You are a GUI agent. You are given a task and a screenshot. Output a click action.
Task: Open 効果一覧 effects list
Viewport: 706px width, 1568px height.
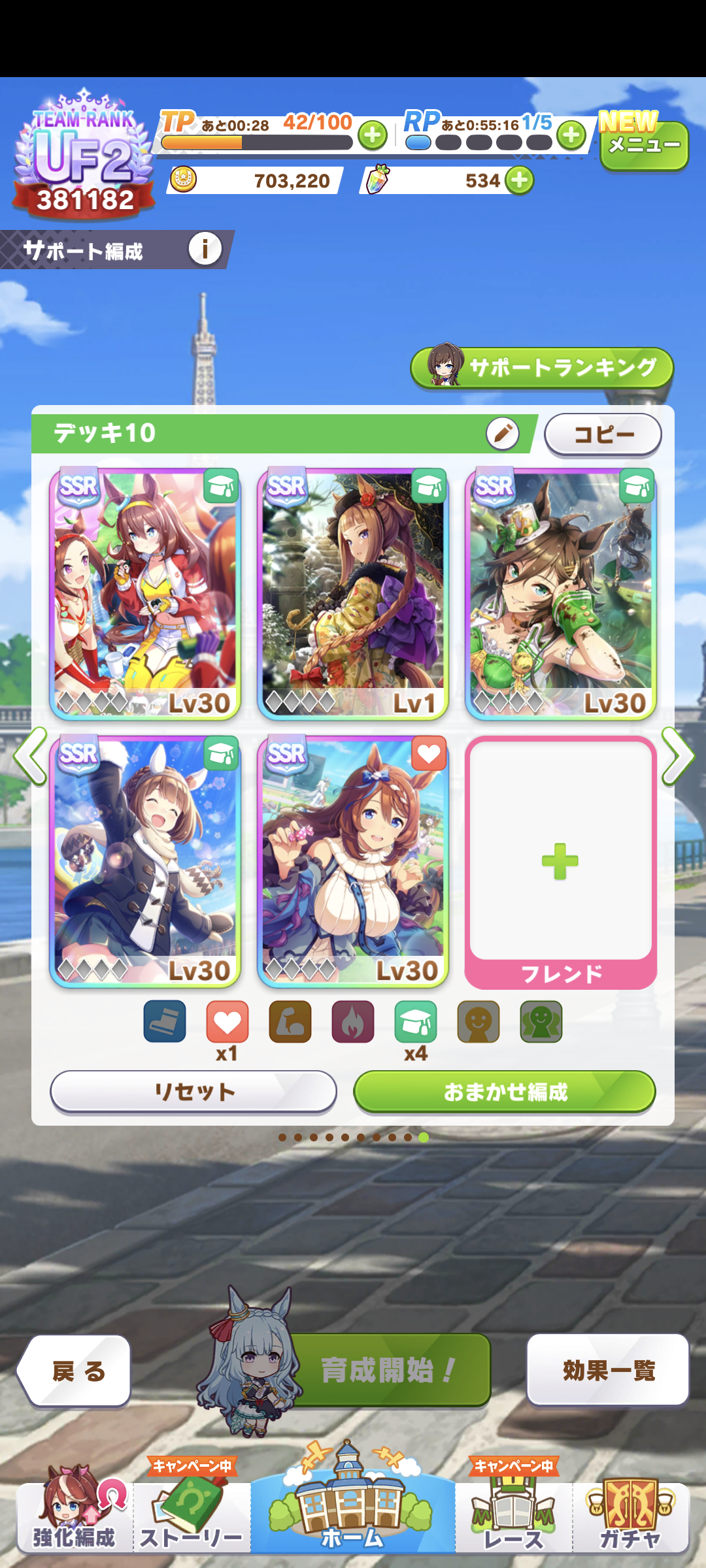[x=608, y=1370]
